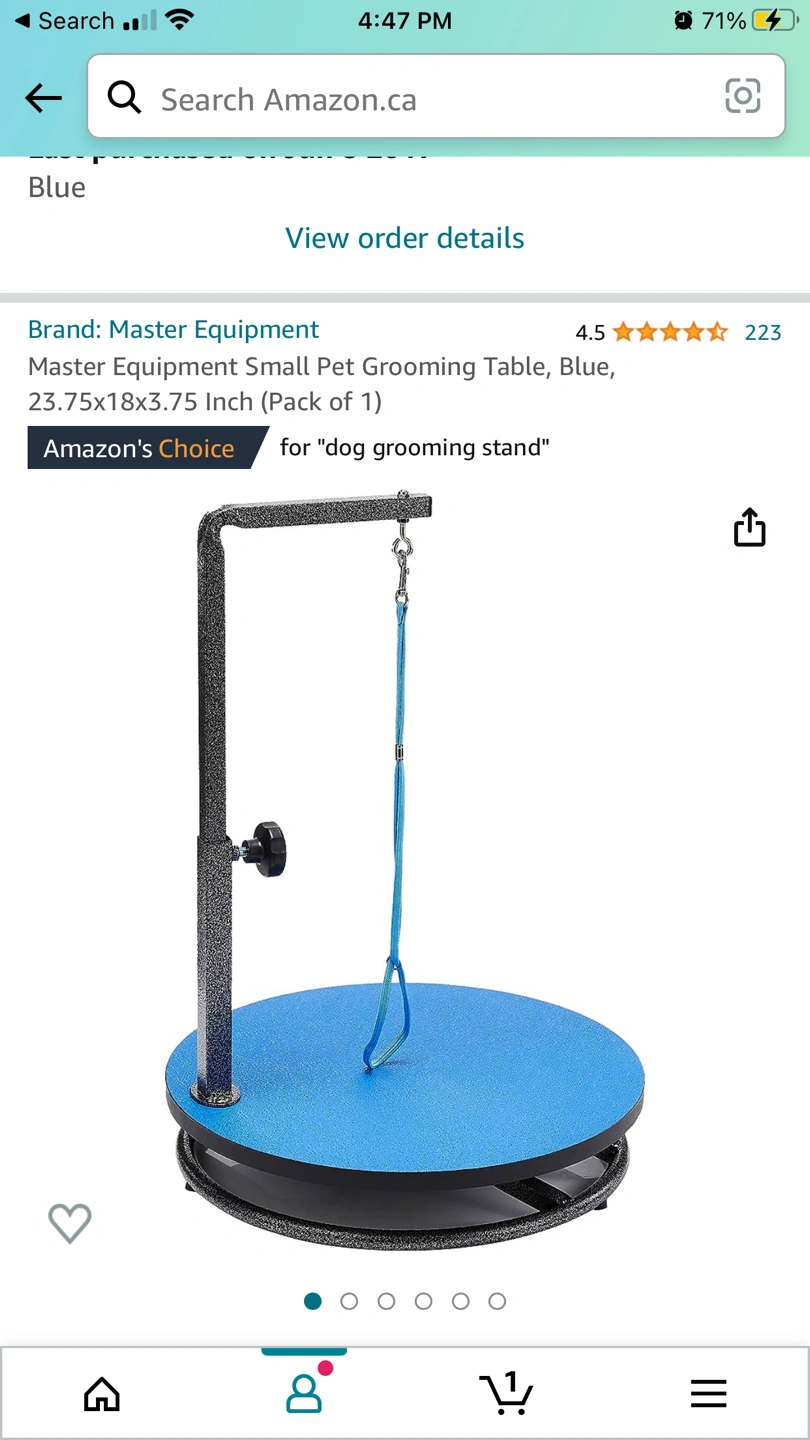This screenshot has height=1440, width=810.
Task: Open the hamburger menu tab
Action: pos(708,1393)
